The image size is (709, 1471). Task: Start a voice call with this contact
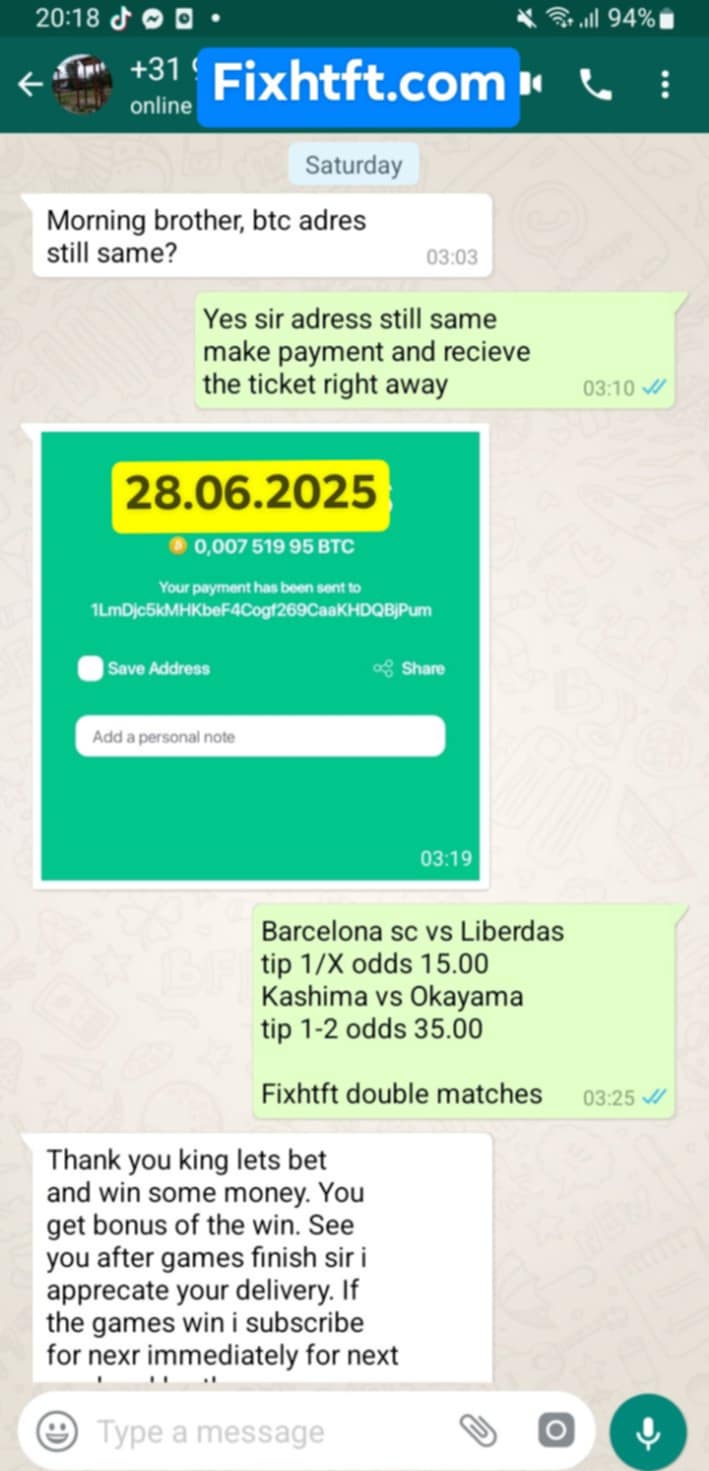596,86
